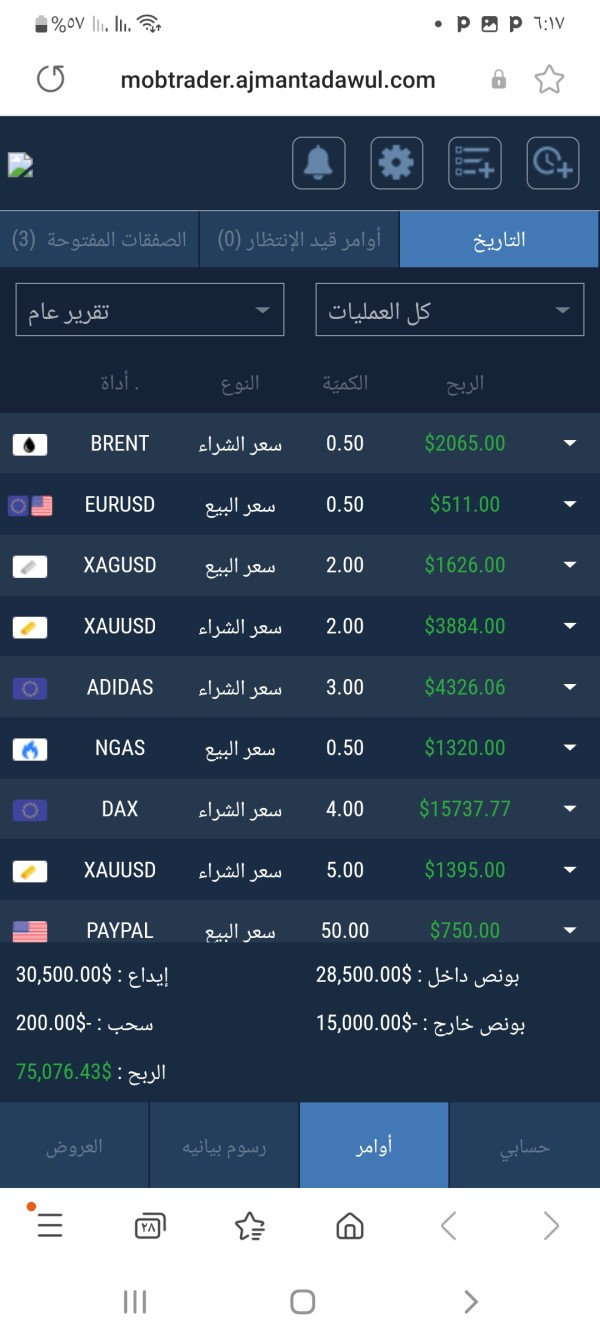600x1338 pixels.
Task: Expand the NGAS trade row
Action: tap(570, 748)
